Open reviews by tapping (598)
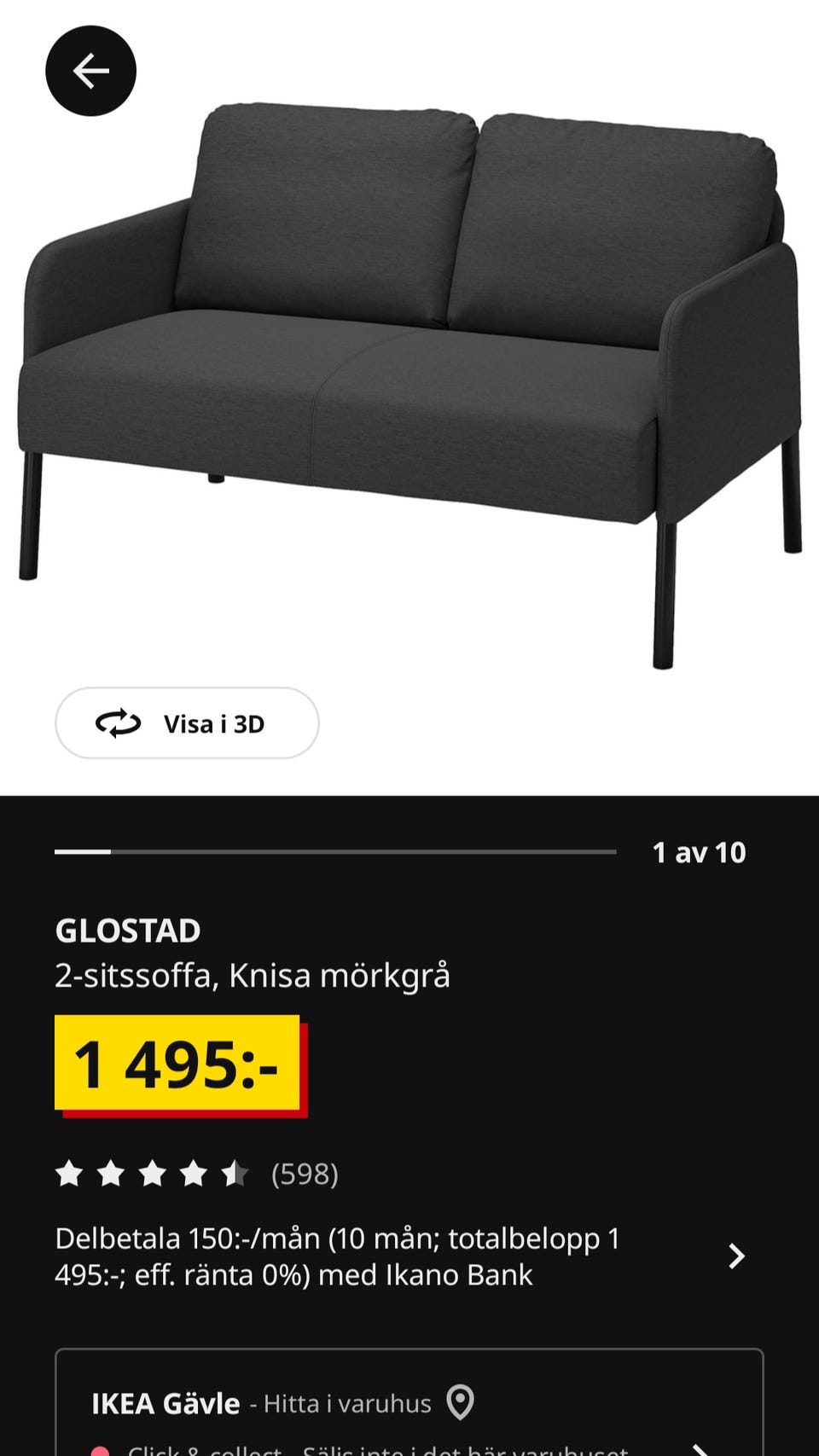819x1456 pixels. tap(304, 1175)
